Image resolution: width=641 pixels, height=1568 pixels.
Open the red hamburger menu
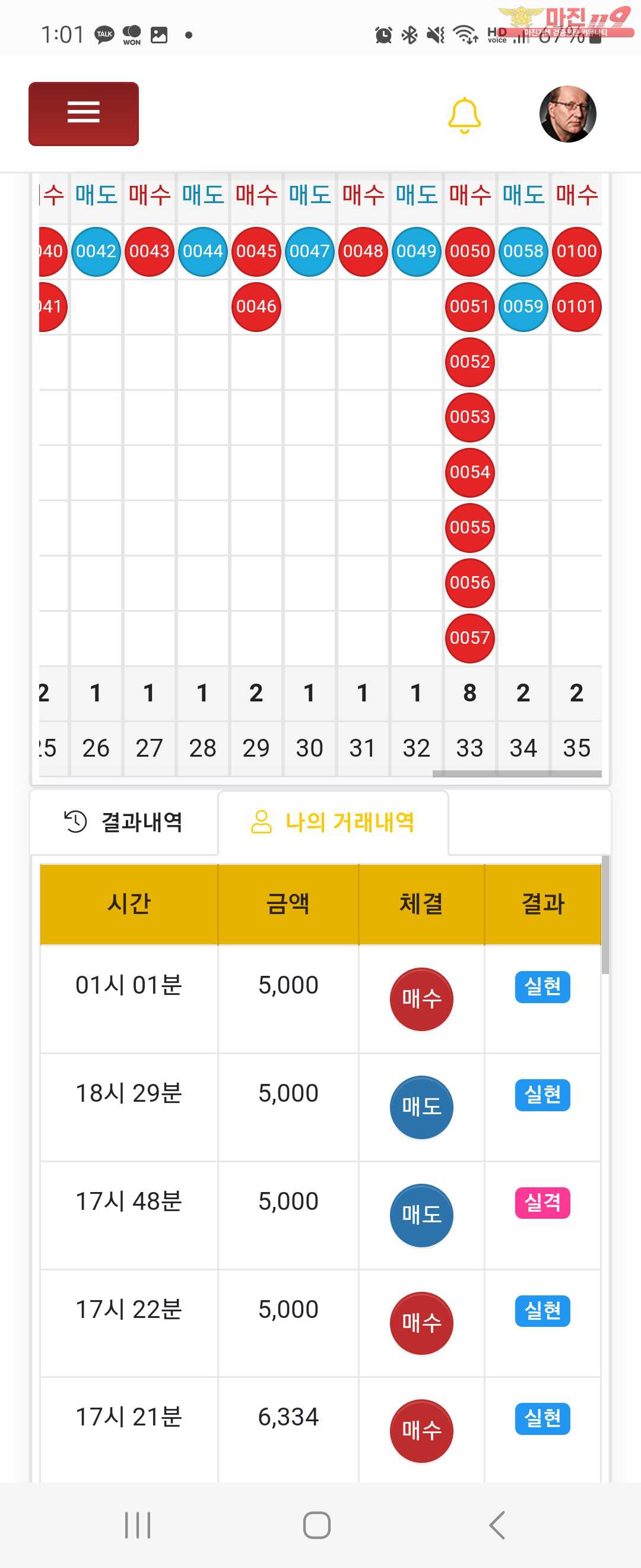pos(83,114)
